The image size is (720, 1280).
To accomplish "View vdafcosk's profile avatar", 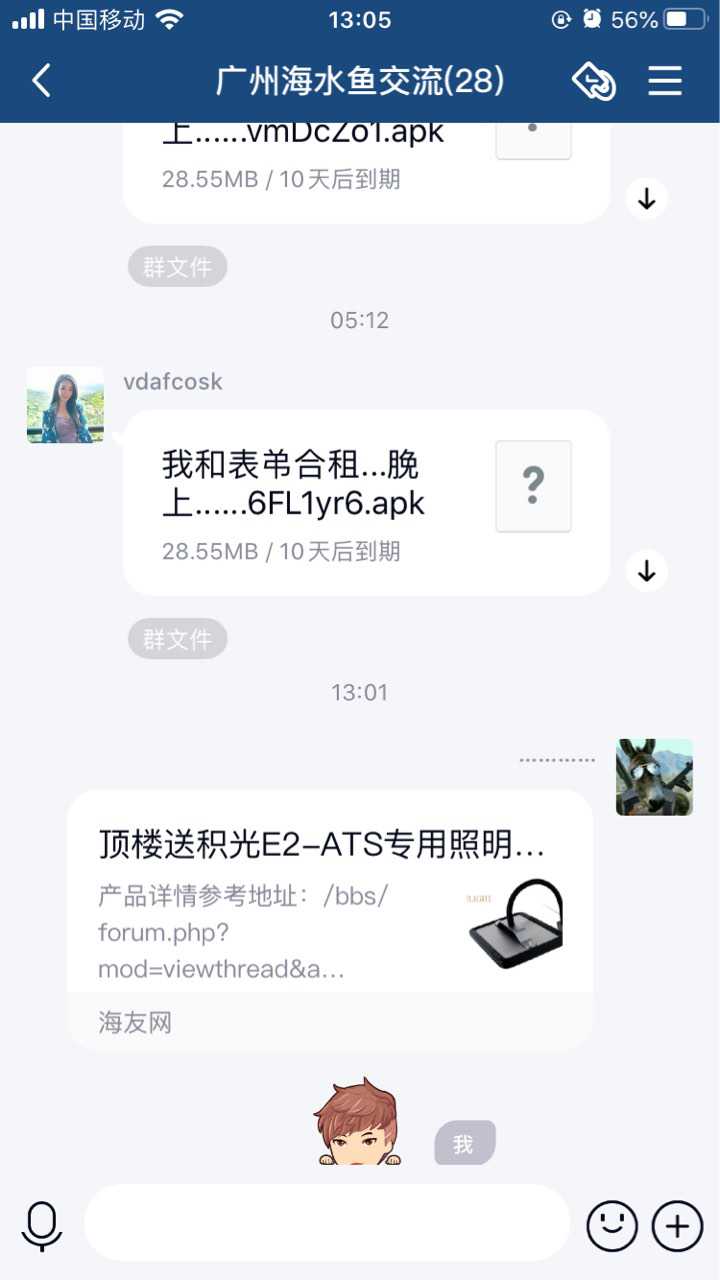I will coord(65,405).
